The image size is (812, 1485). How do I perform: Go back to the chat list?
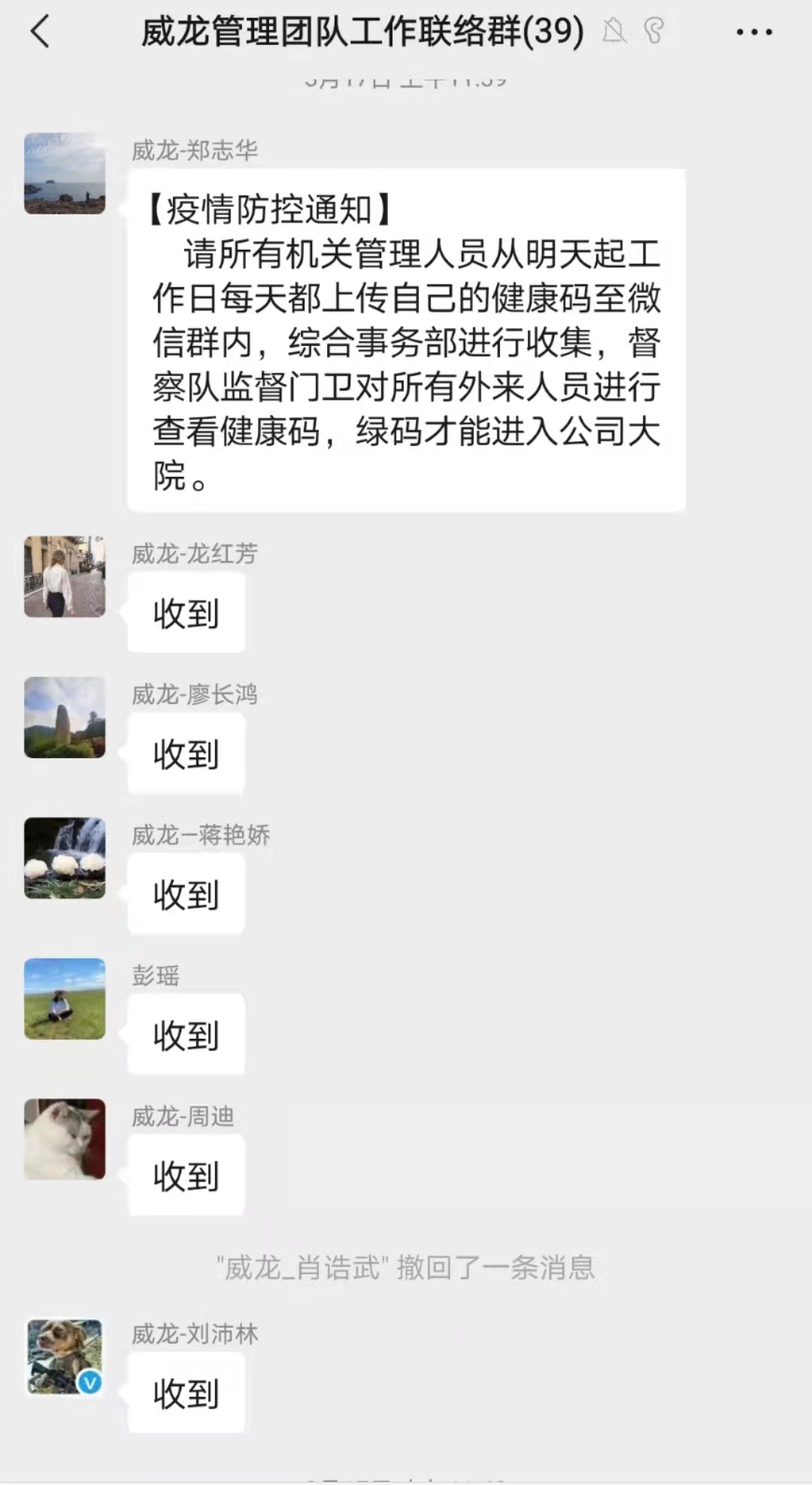(x=41, y=32)
